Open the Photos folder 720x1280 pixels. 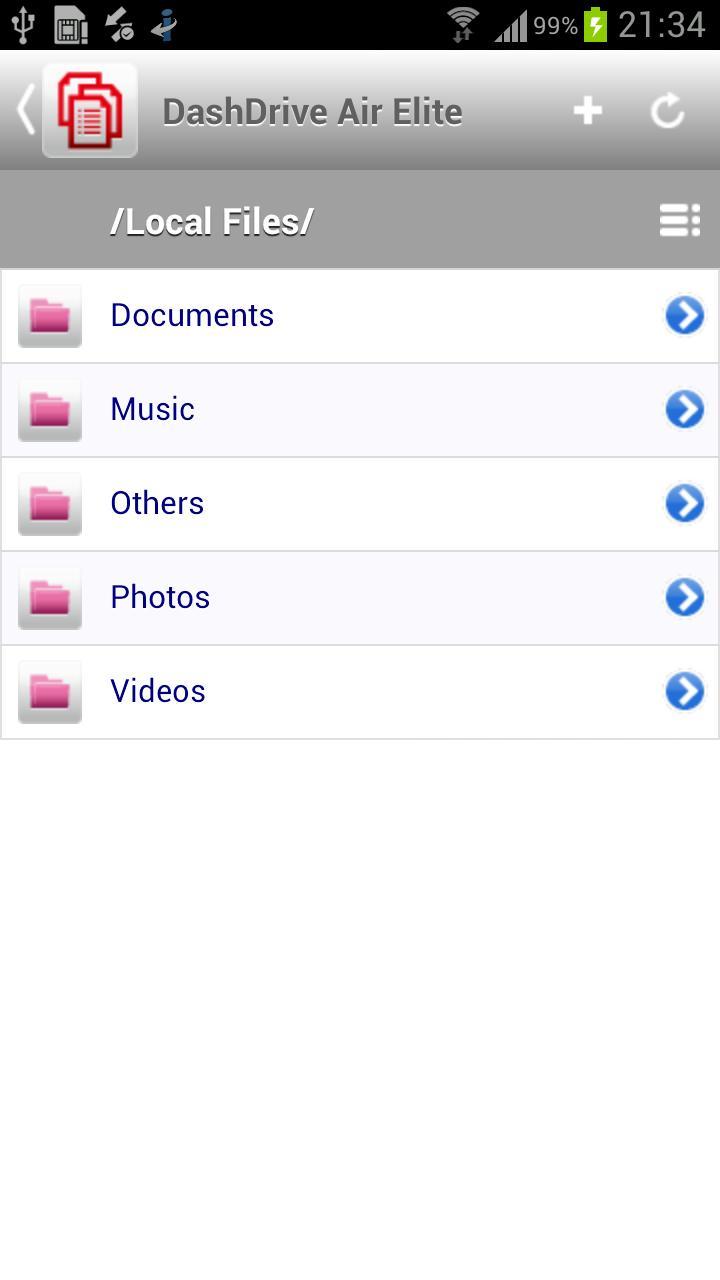160,598
